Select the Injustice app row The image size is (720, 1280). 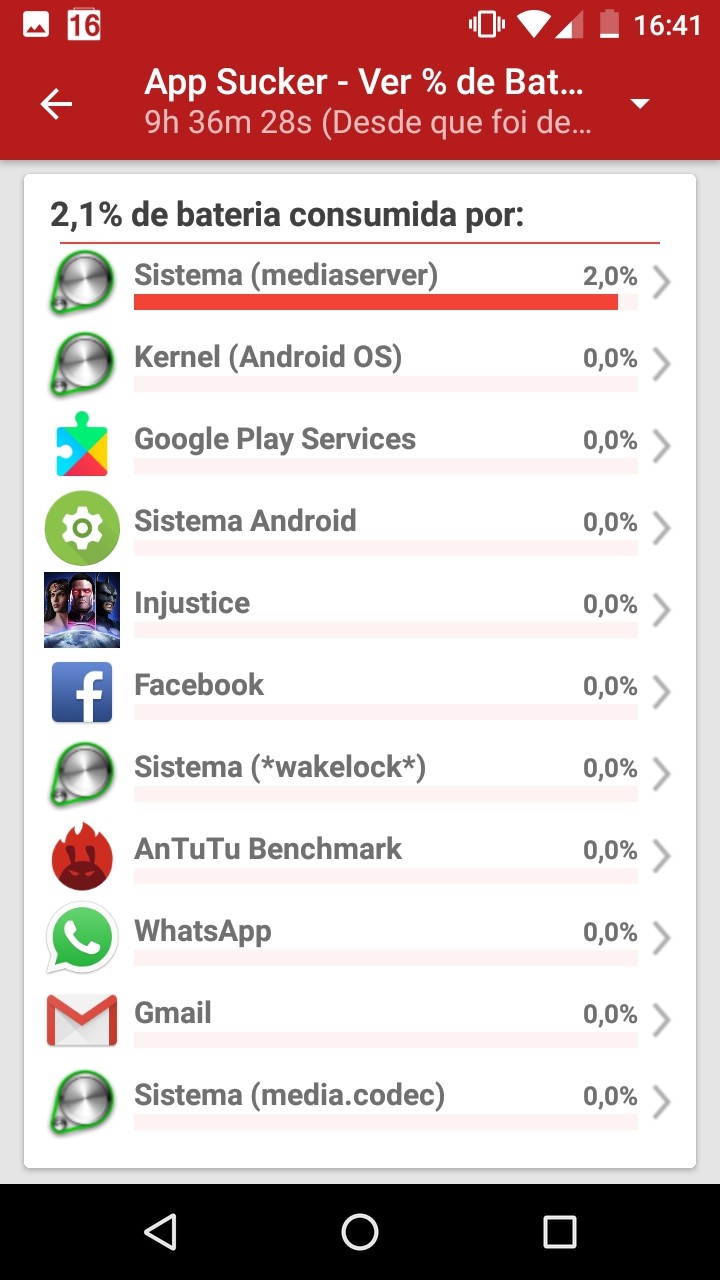coord(360,612)
